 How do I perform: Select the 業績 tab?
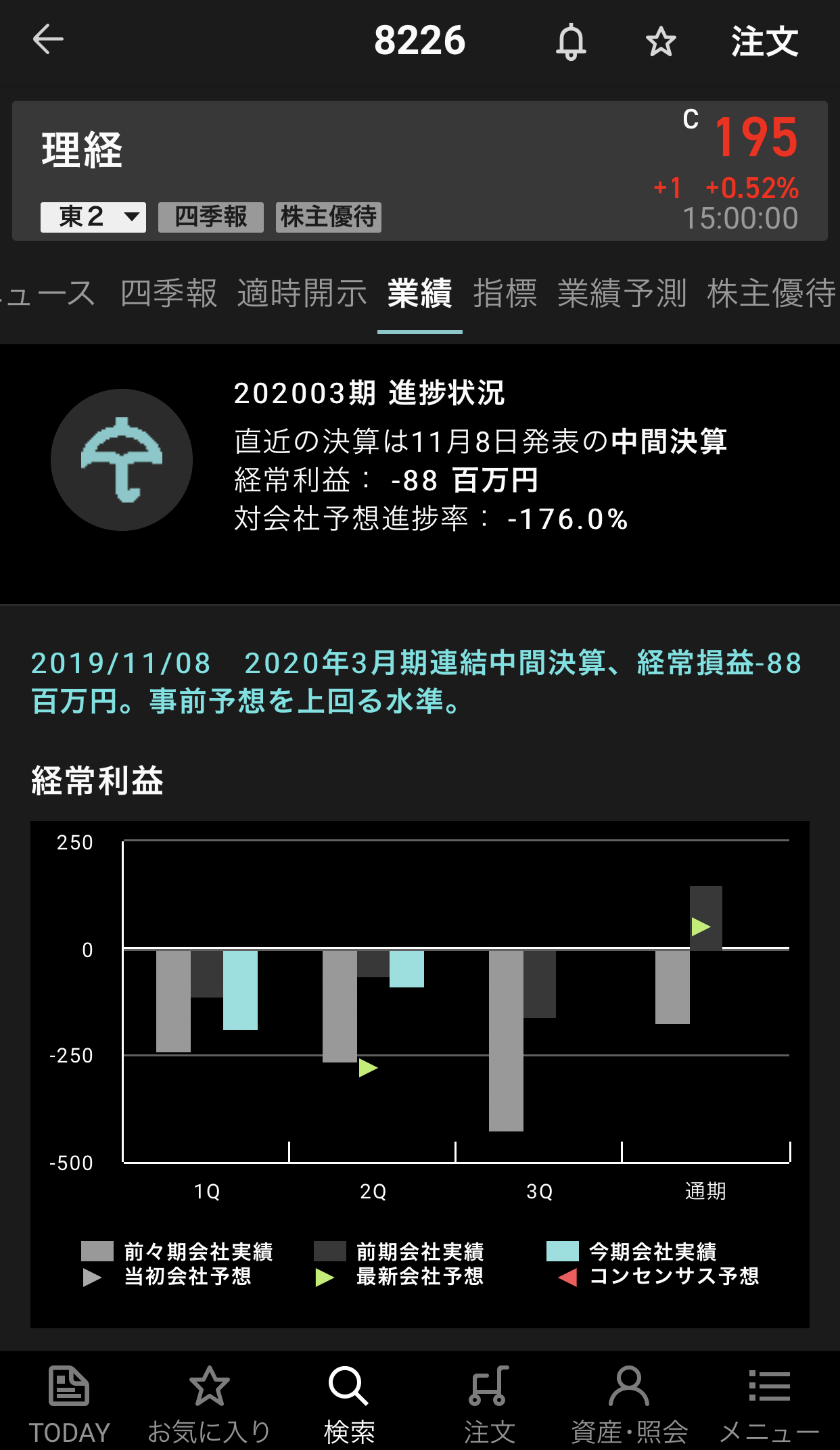[419, 294]
